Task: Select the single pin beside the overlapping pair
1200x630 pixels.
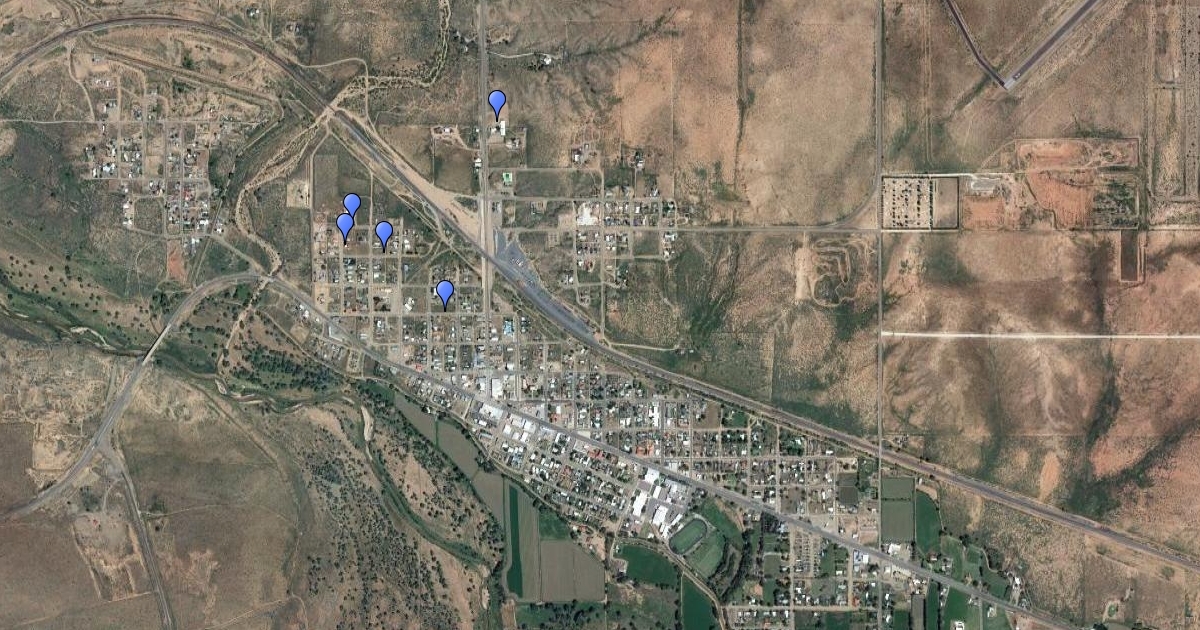Action: pos(384,232)
